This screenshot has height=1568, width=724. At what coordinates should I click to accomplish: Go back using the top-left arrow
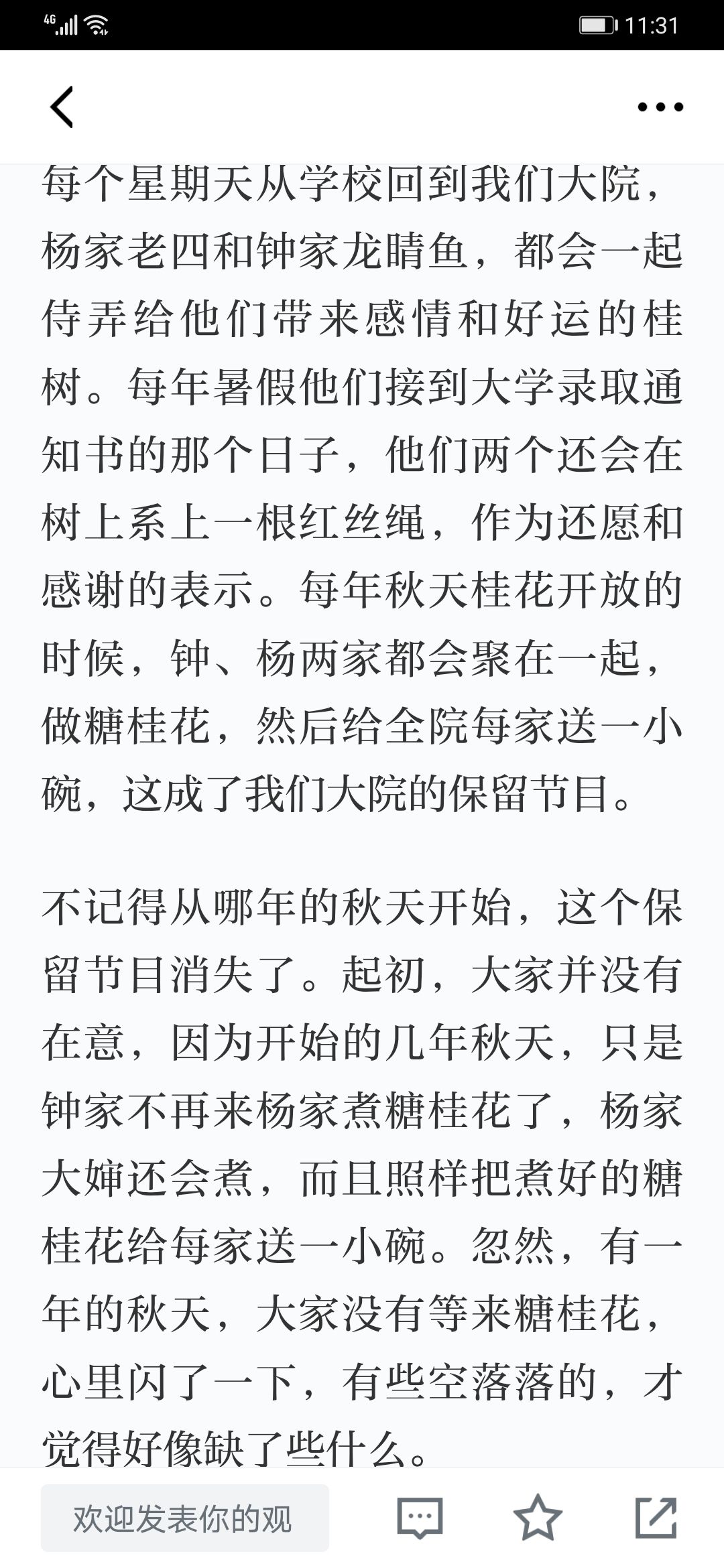[x=62, y=107]
